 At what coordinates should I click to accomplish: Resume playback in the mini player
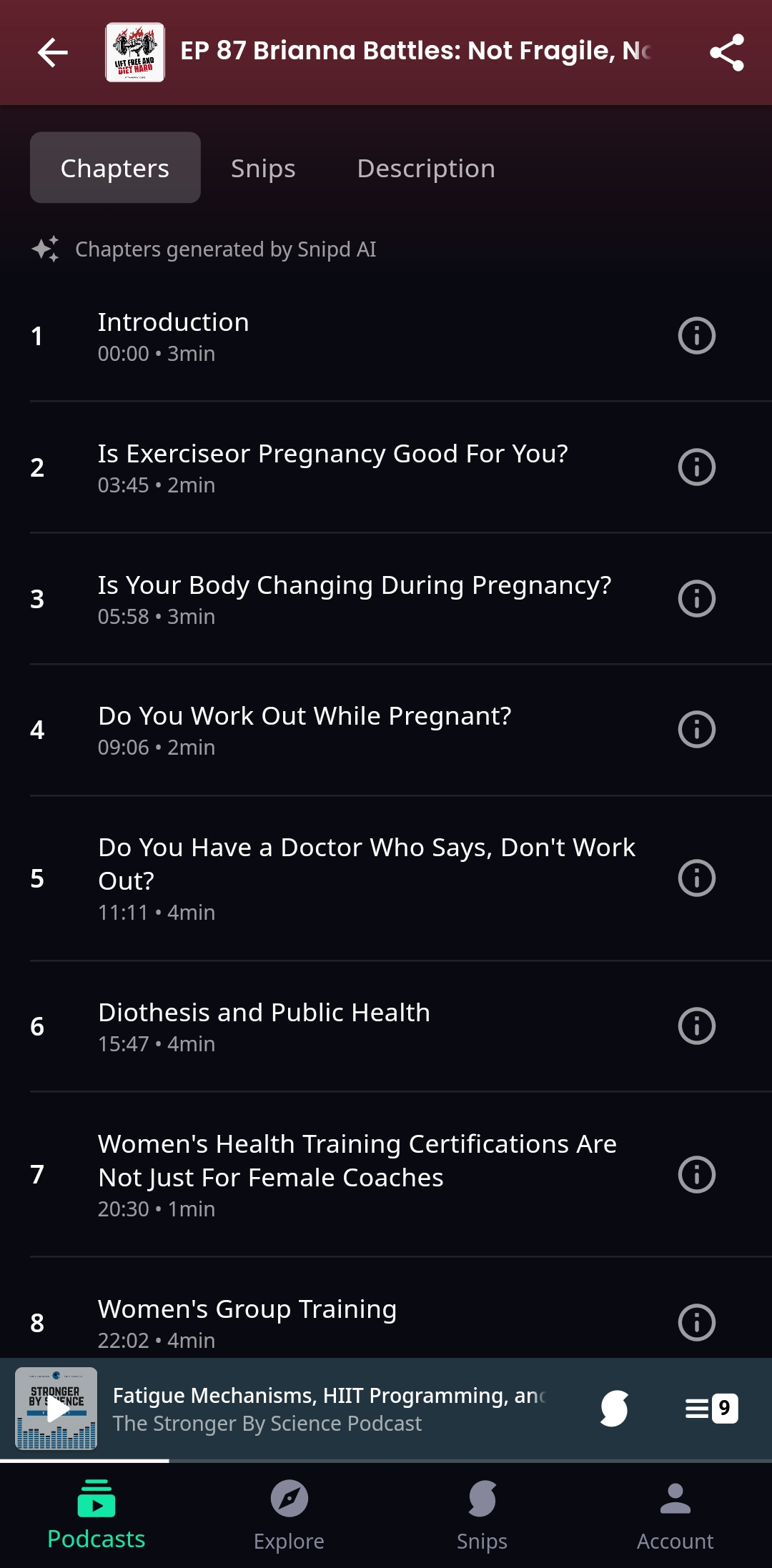click(x=56, y=1409)
